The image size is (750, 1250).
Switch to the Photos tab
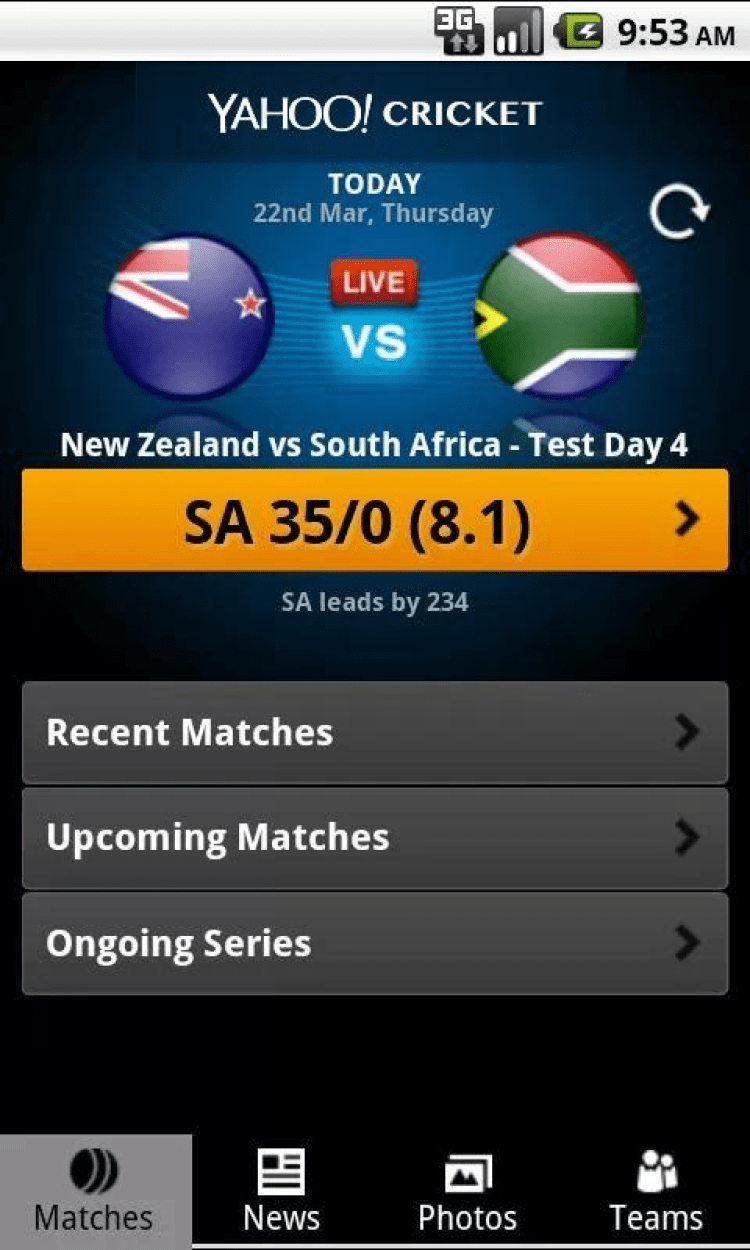coord(468,1192)
